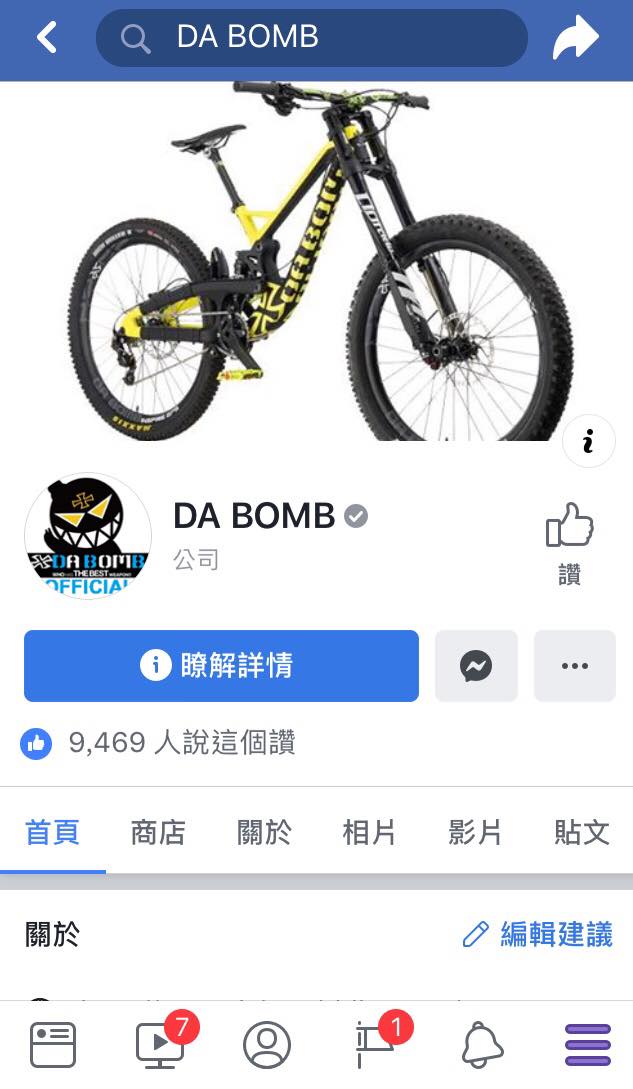Open the news feed tab
The width and height of the screenshot is (633, 1089).
[52, 1045]
